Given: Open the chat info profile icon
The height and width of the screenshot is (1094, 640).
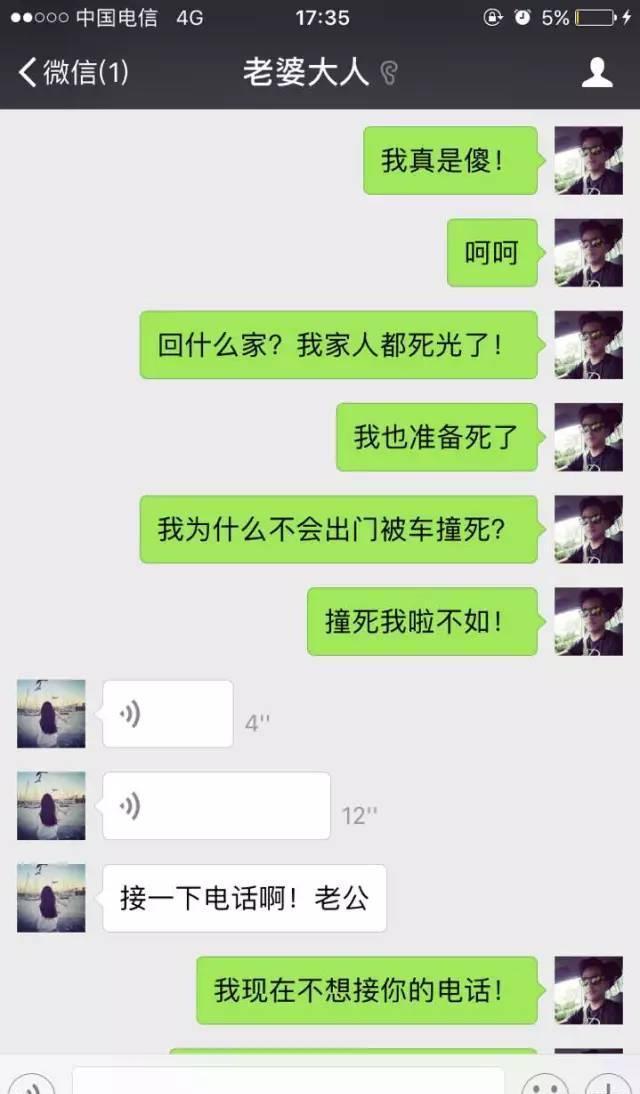Looking at the screenshot, I should point(597,72).
